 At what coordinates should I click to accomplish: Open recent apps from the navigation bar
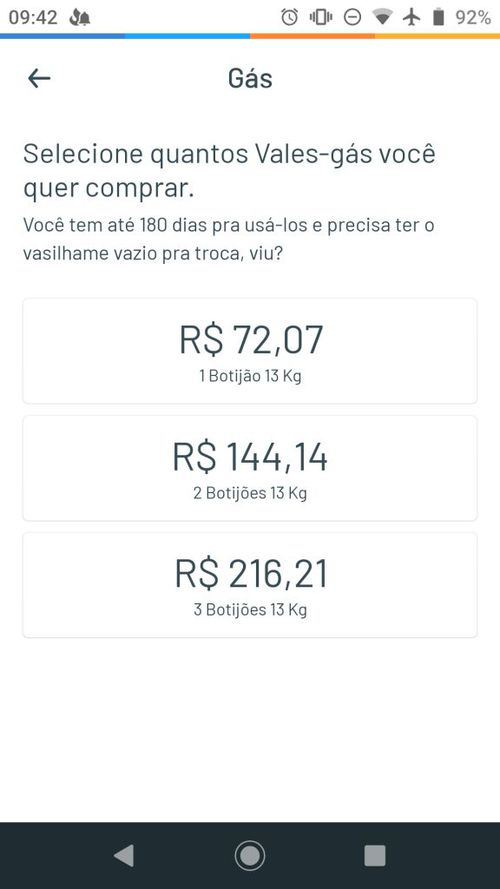(375, 855)
